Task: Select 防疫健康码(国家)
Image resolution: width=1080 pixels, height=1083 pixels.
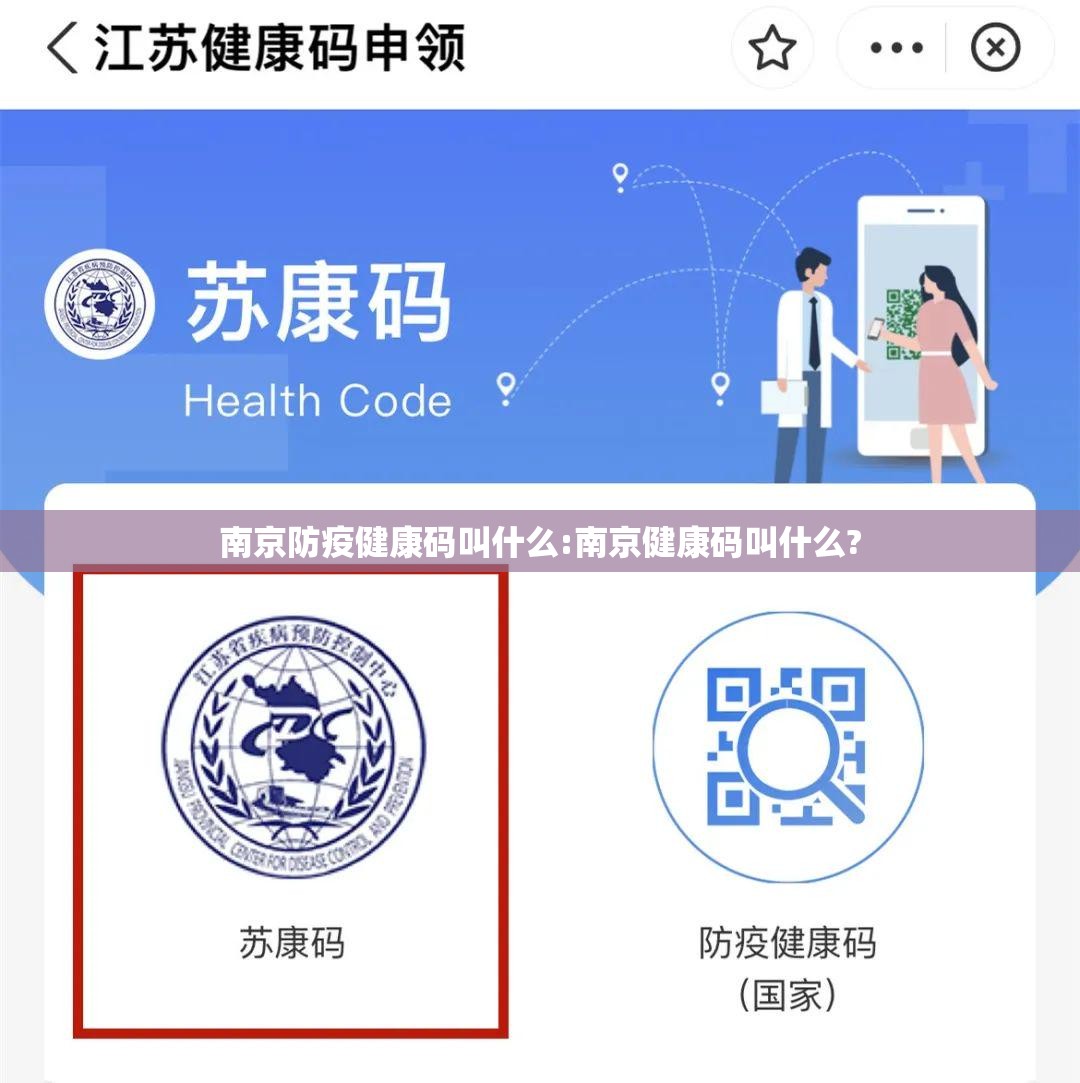Action: [787, 800]
